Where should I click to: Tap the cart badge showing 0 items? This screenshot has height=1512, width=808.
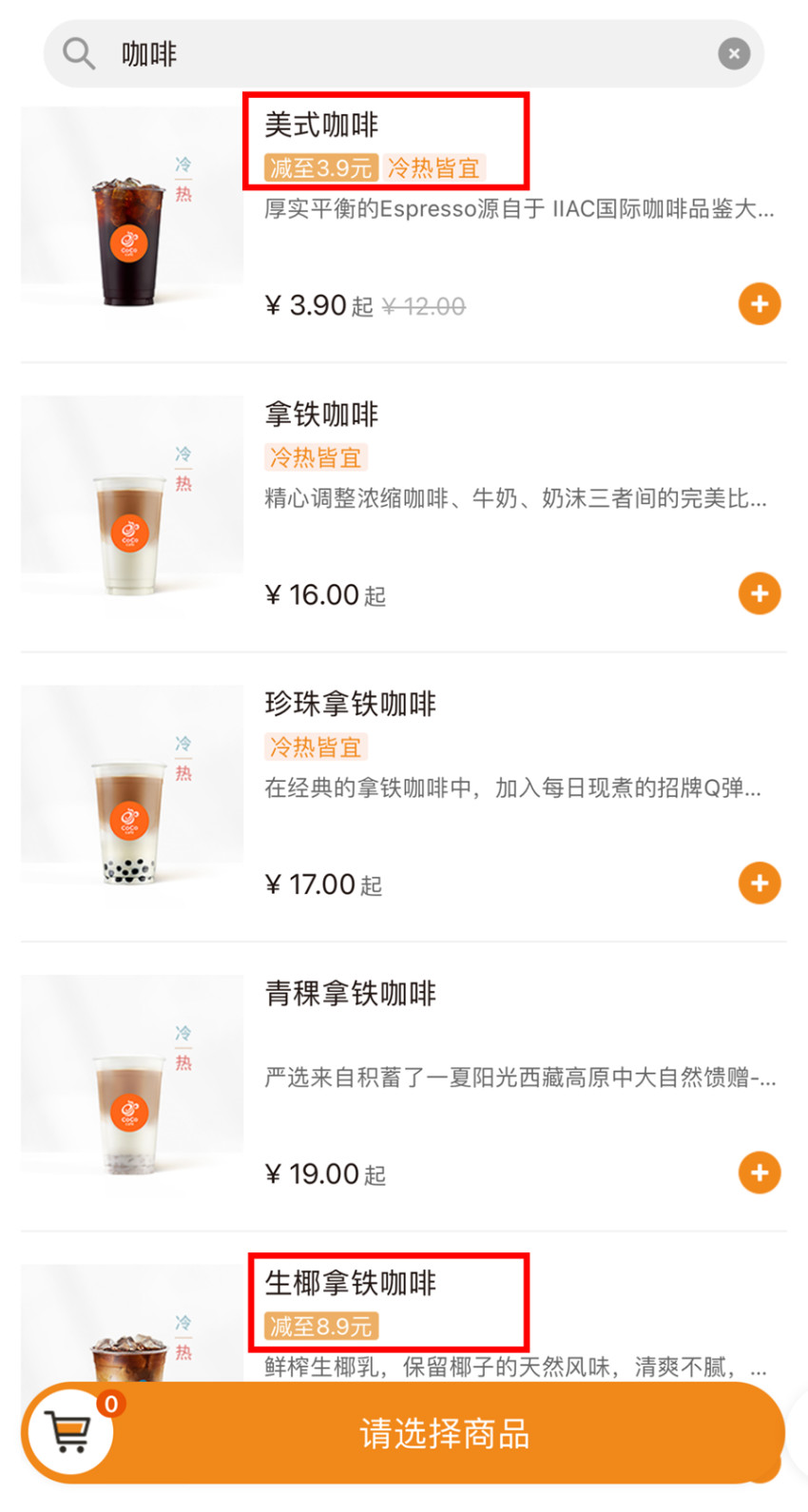click(109, 1404)
